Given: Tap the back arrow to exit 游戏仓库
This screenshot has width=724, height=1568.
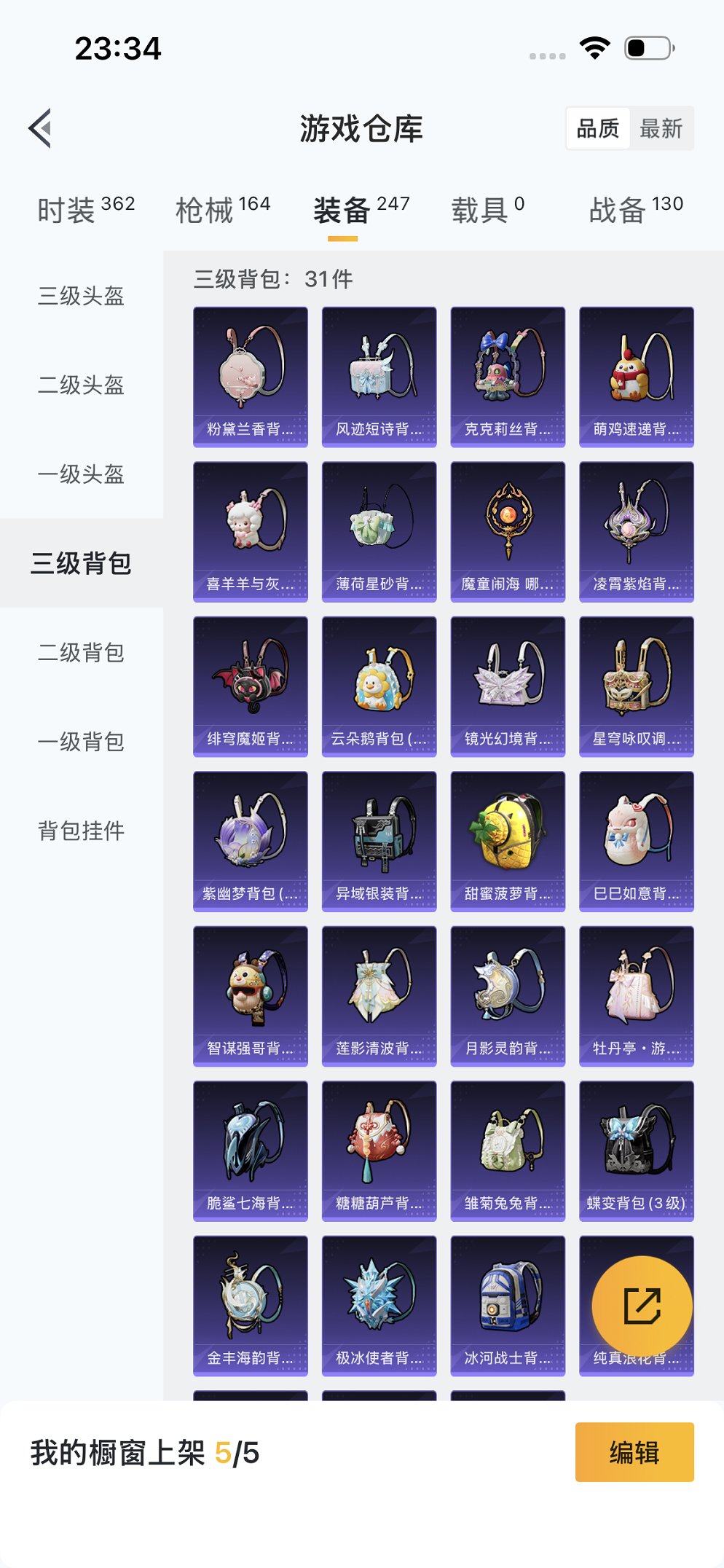Looking at the screenshot, I should pos(39,127).
